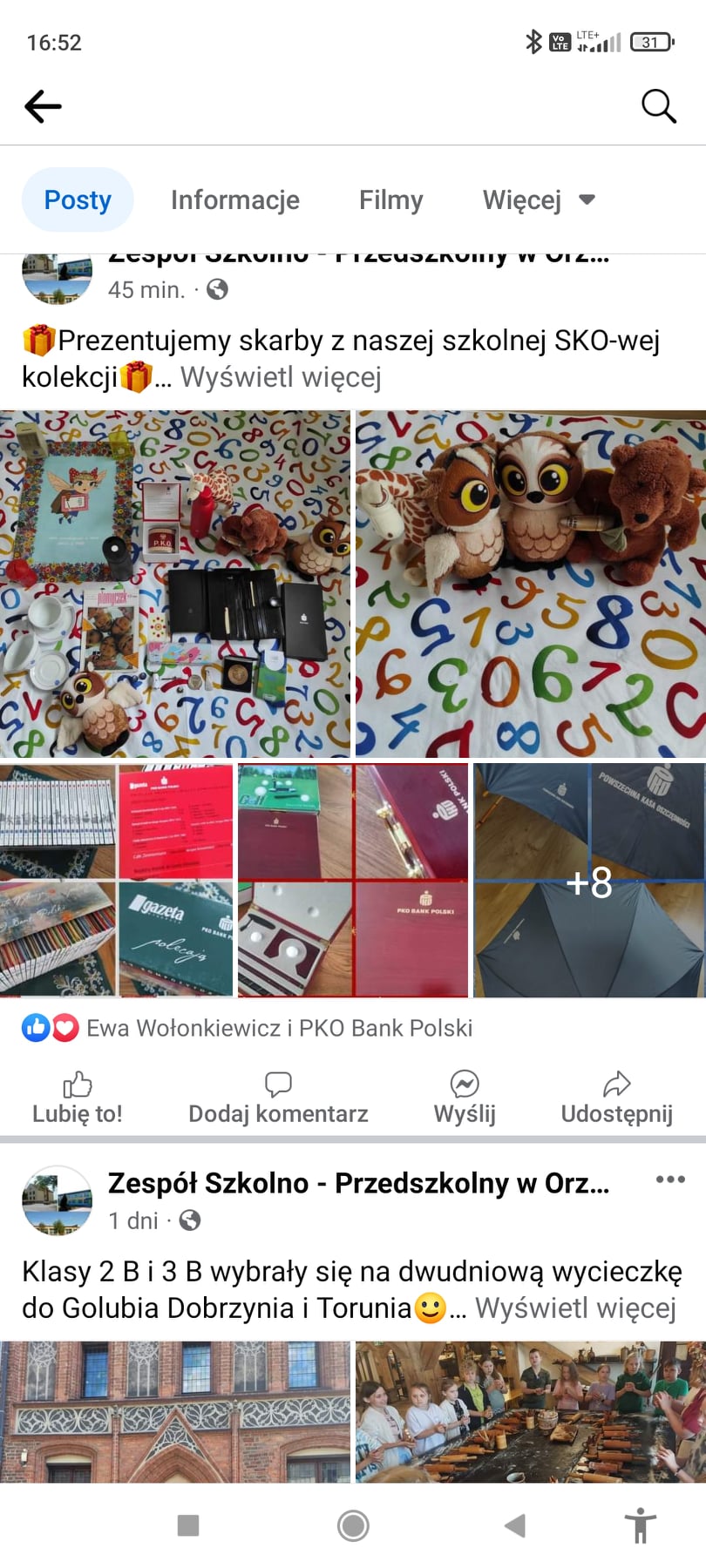Viewport: 706px width, 1568px height.
Task: Go back using the top arrow
Action: coord(43,106)
